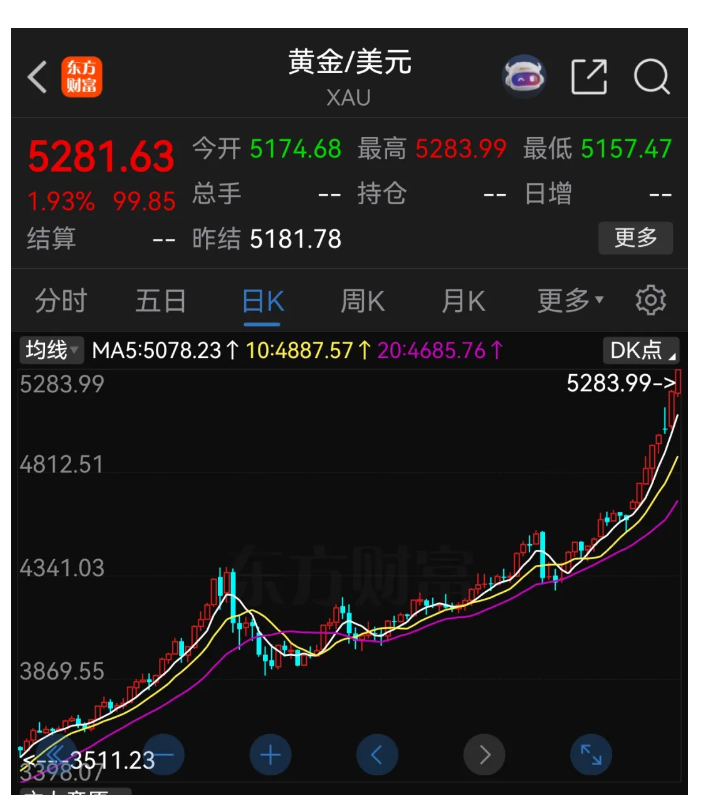
Task: Open the search magnifier
Action: (651, 77)
